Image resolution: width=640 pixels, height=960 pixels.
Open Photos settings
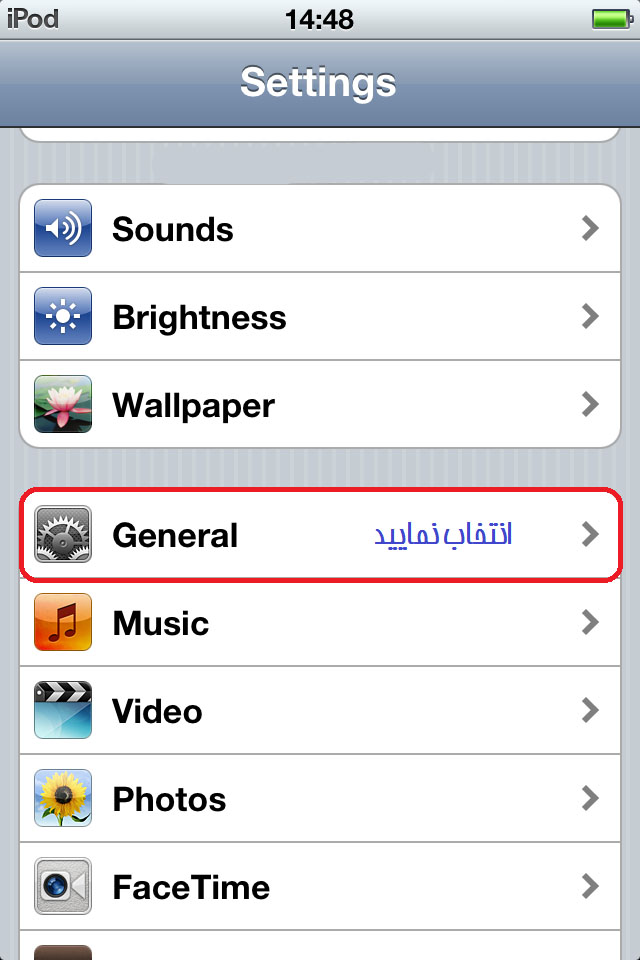[320, 799]
